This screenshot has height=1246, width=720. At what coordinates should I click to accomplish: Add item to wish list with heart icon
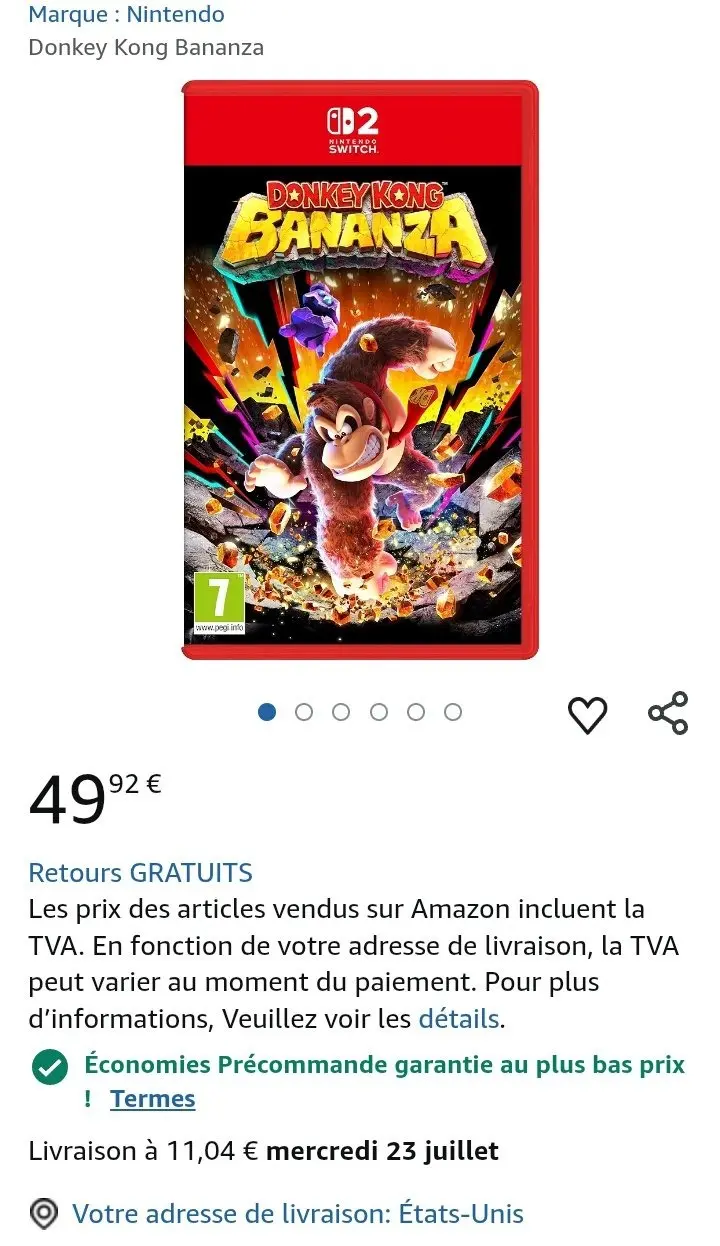click(x=587, y=714)
